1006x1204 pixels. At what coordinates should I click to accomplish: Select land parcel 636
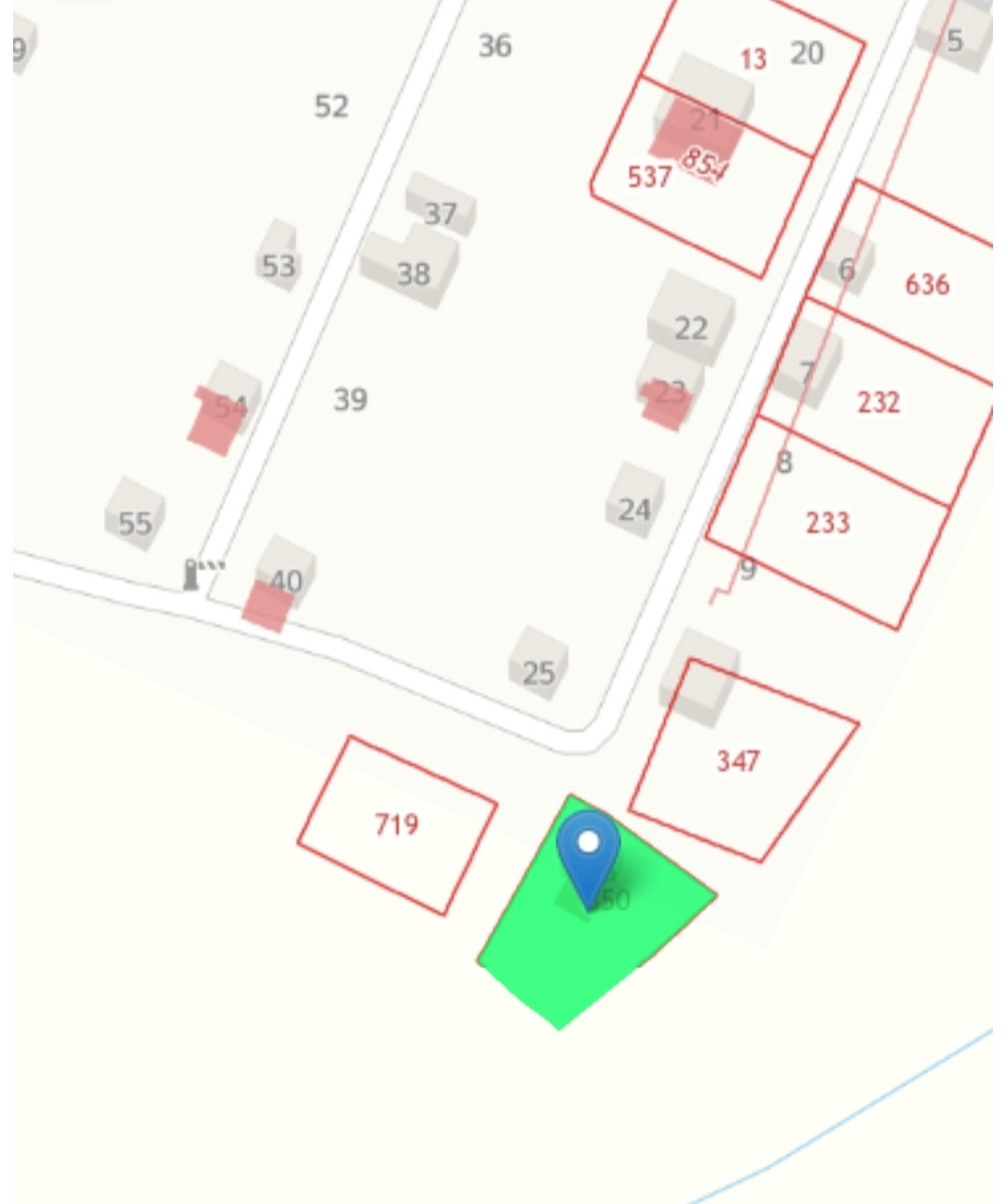point(927,284)
